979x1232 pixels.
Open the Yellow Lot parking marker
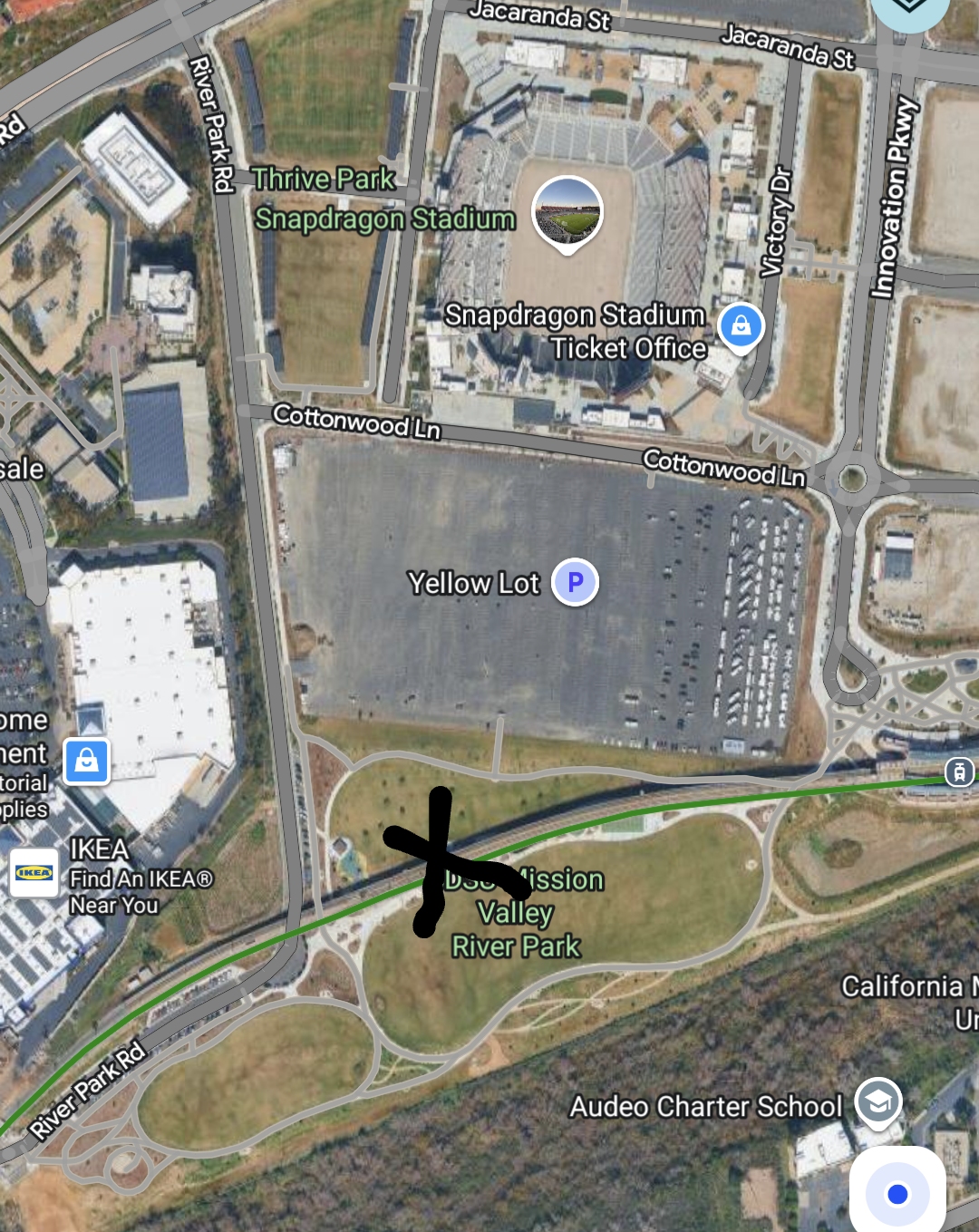575,582
